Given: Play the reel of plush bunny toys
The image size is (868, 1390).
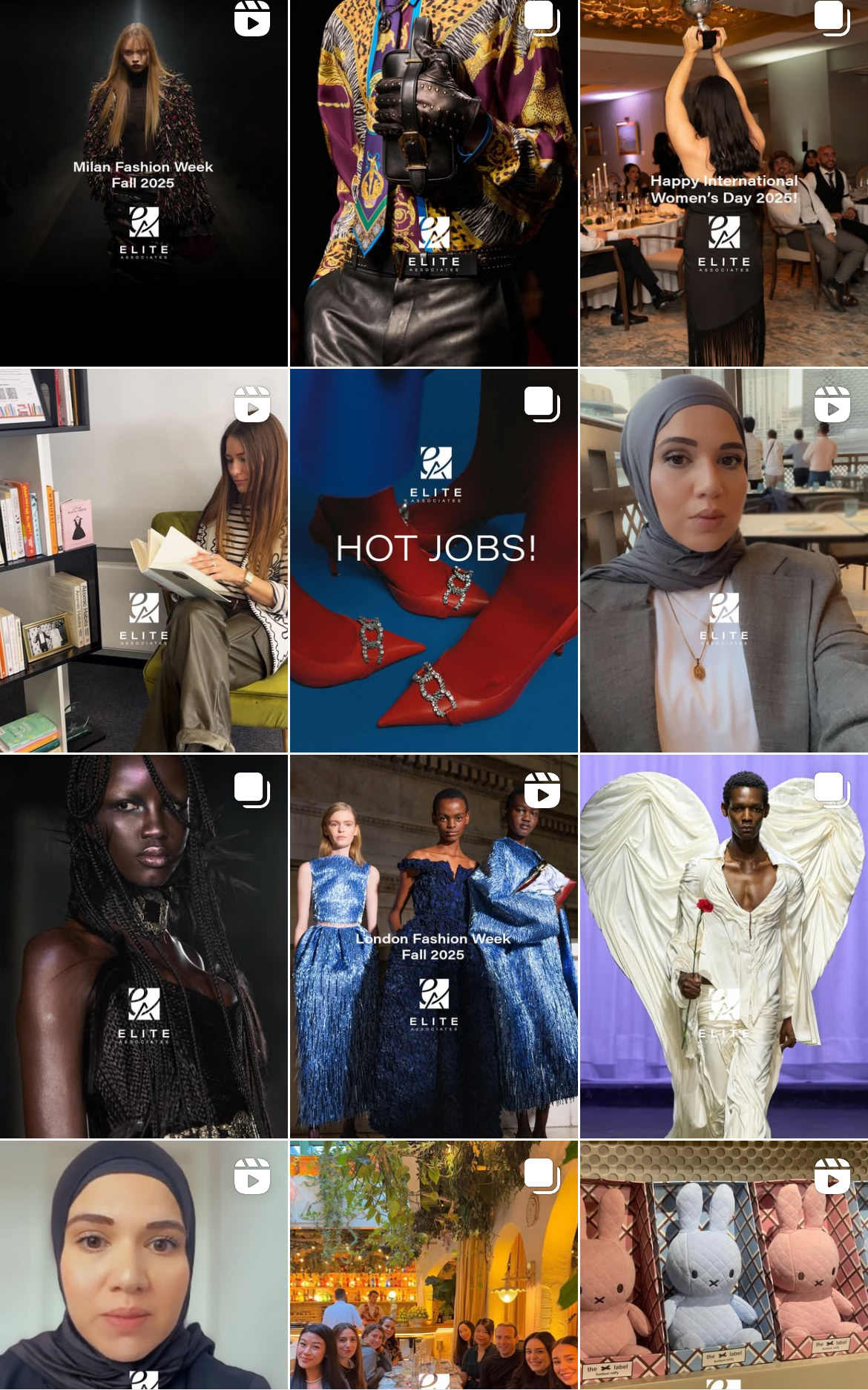Looking at the screenshot, I should pyautogui.click(x=724, y=1265).
